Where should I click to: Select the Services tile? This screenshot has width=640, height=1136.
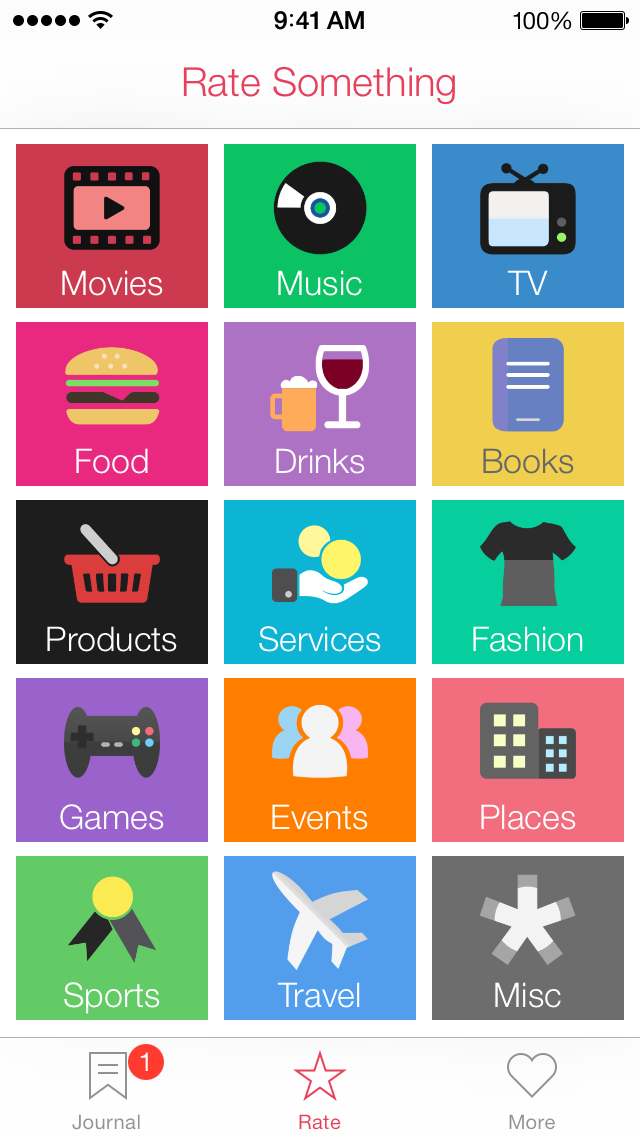pyautogui.click(x=320, y=582)
